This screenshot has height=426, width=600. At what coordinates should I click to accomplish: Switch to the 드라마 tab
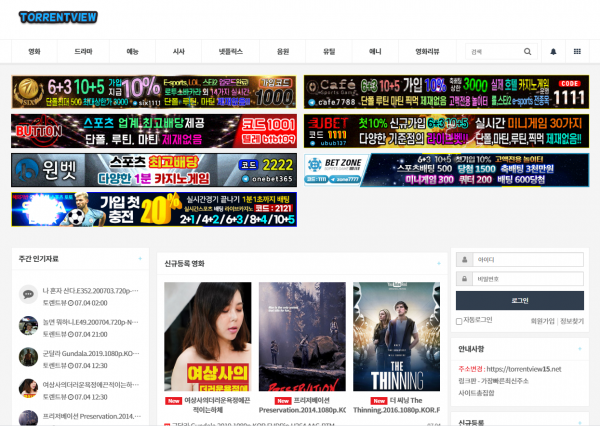[x=84, y=50]
